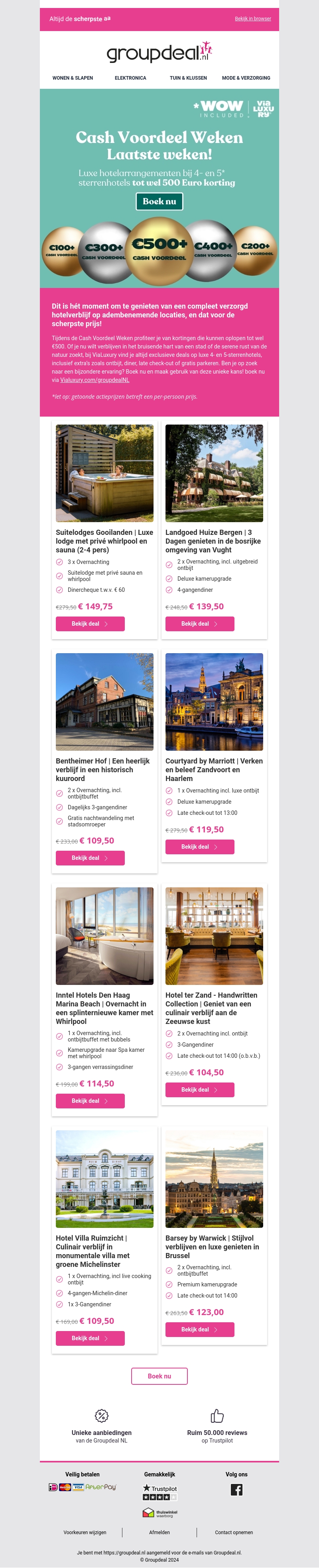The height and width of the screenshot is (1568, 319).
Task: Open the Bentheimer Hof hotel photo
Action: click(x=104, y=702)
